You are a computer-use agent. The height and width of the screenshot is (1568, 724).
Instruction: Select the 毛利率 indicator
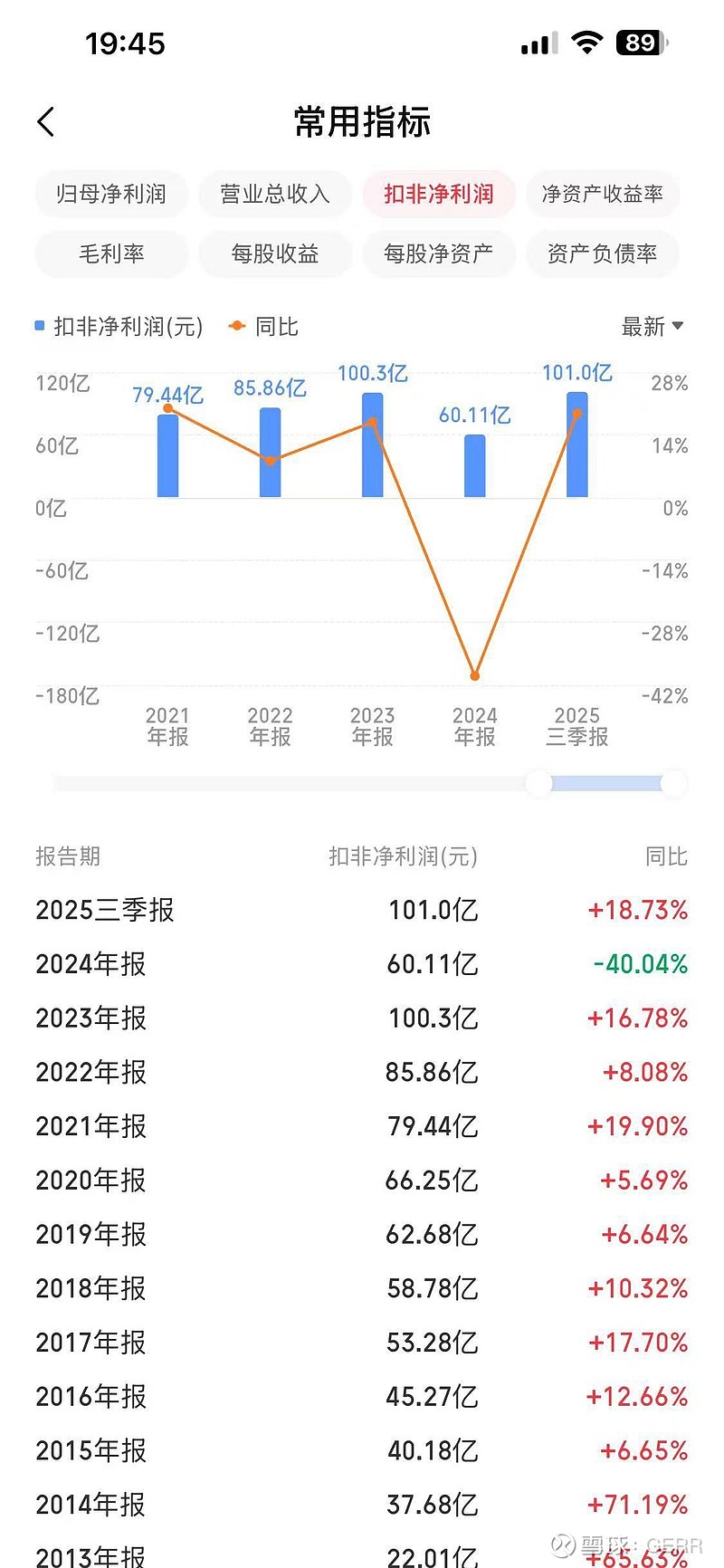tap(110, 253)
